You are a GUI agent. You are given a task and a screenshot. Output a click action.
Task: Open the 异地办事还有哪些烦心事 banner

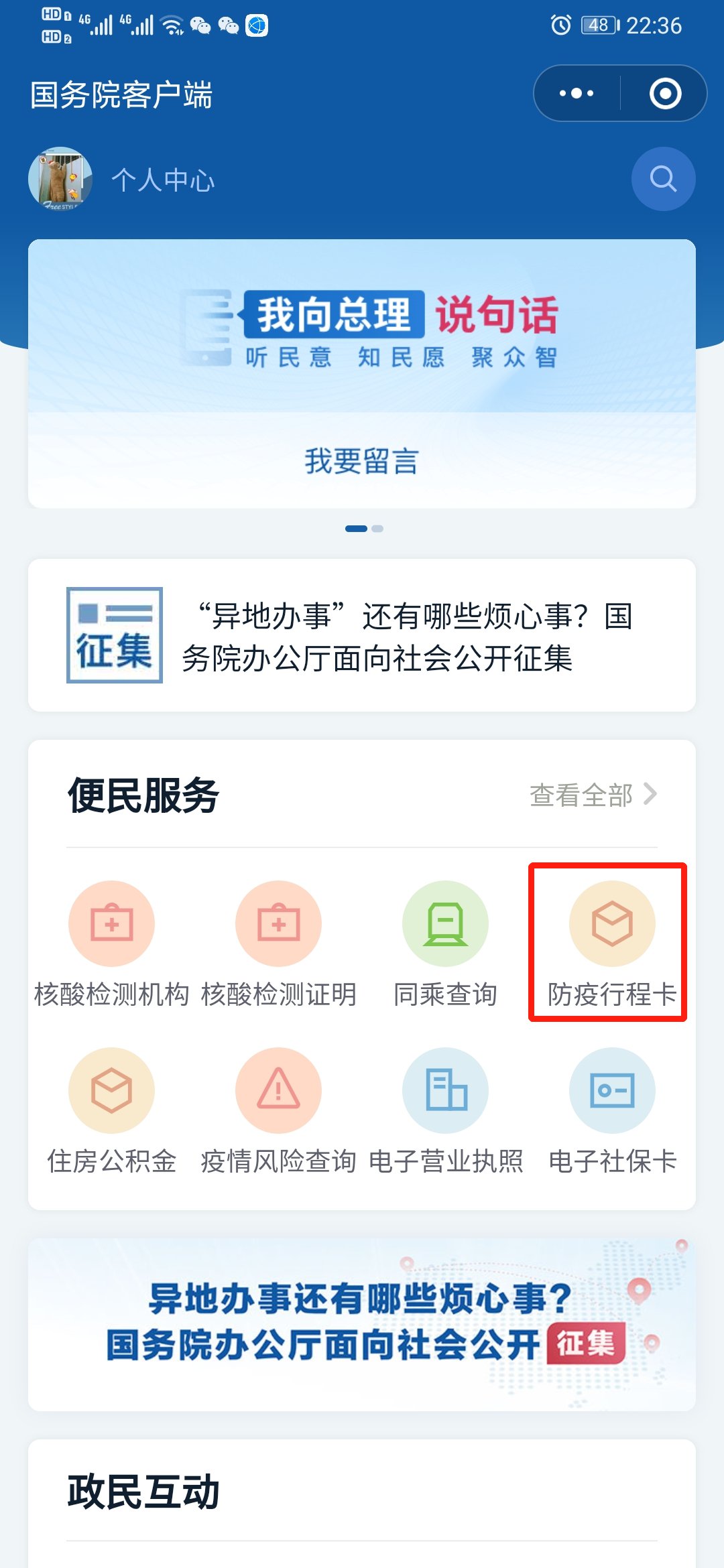click(362, 1324)
